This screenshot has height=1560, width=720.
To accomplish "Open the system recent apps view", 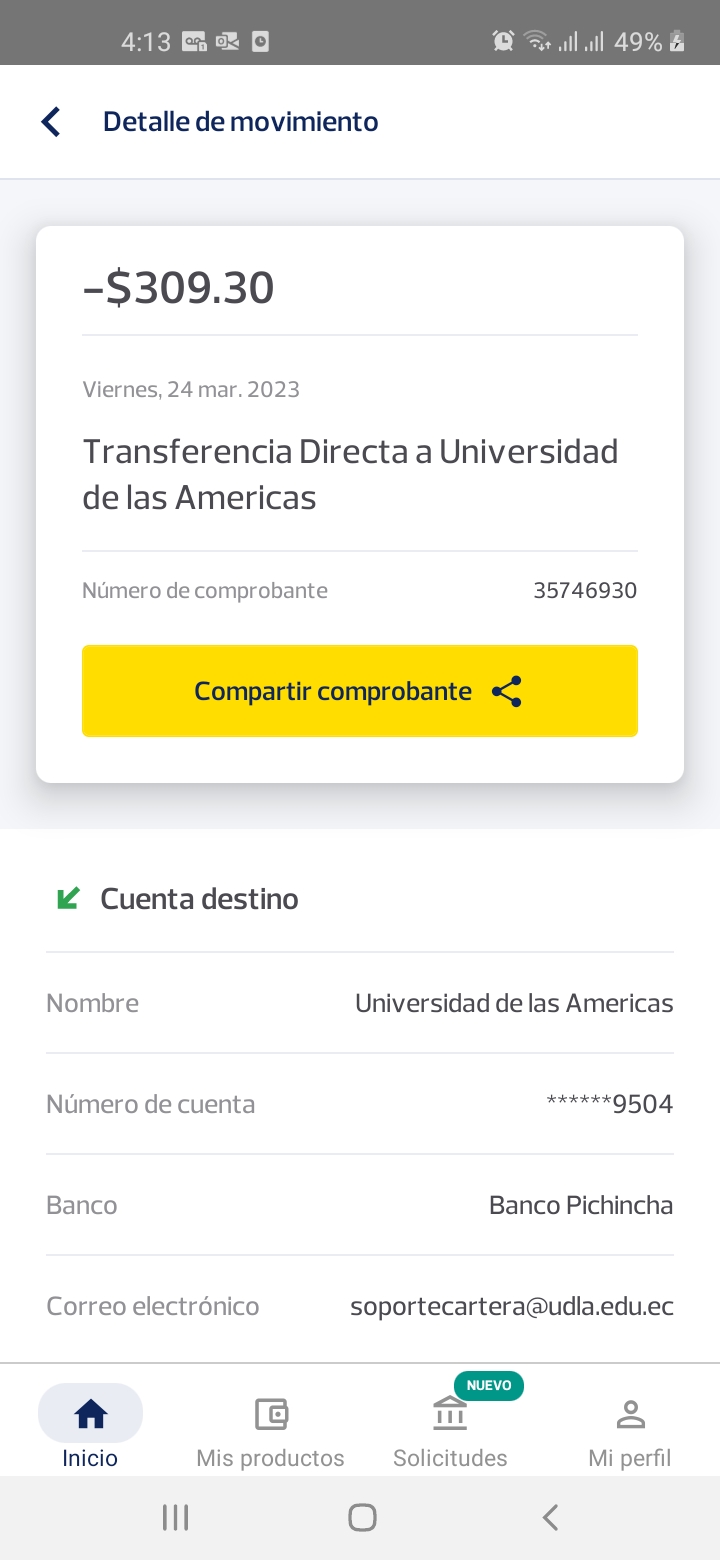I will click(x=176, y=1517).
